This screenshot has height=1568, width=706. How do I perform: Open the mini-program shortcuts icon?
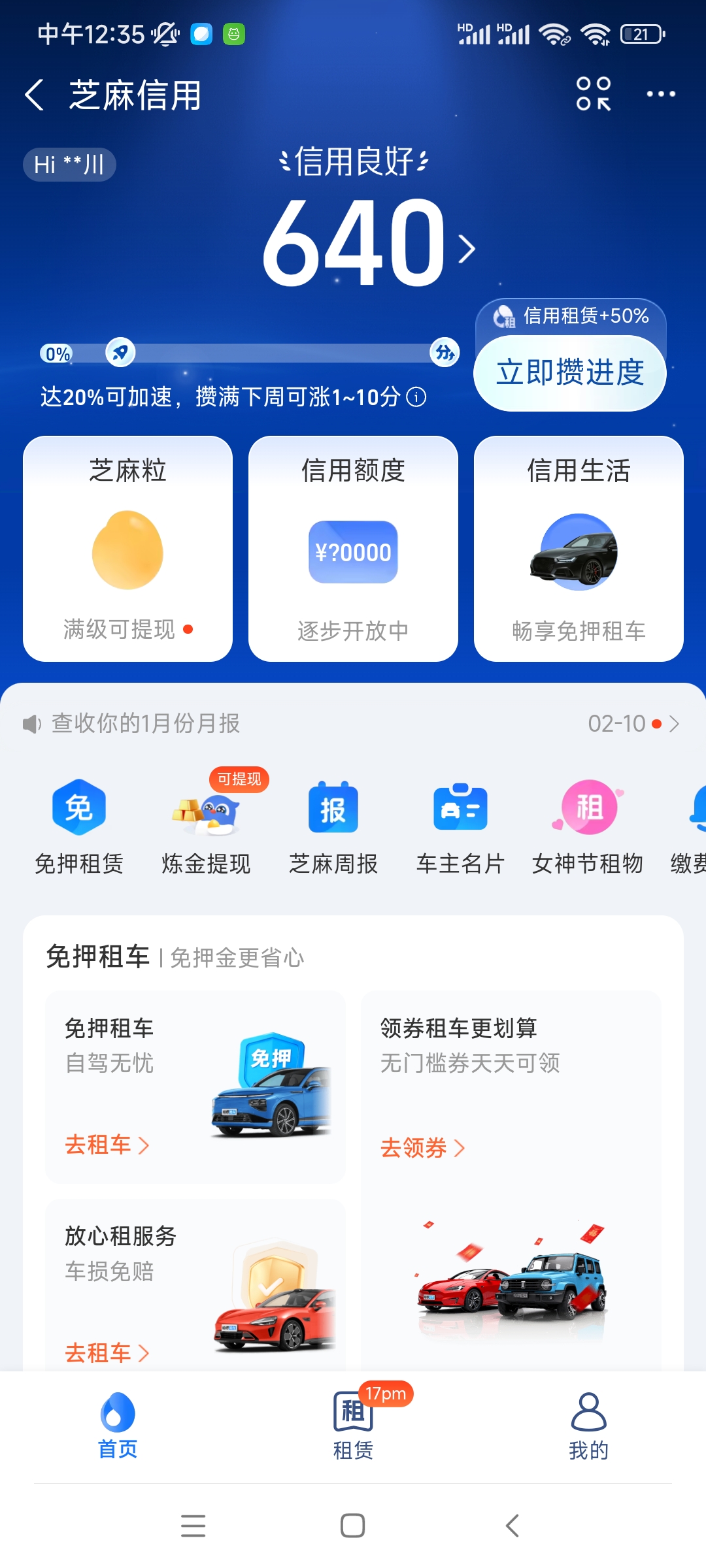click(593, 94)
